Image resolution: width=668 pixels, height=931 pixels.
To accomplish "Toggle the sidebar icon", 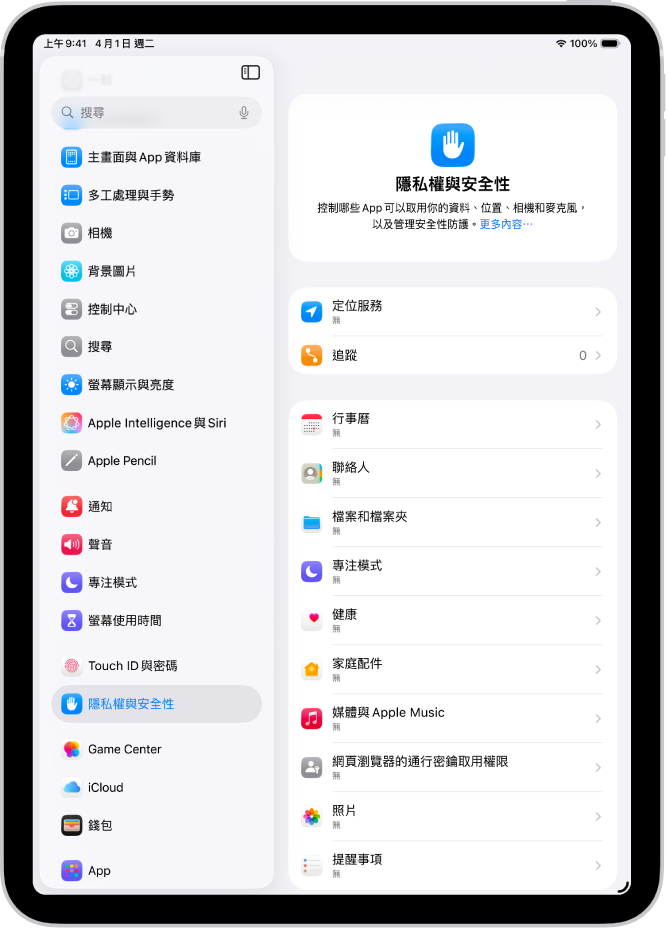I will point(251,72).
